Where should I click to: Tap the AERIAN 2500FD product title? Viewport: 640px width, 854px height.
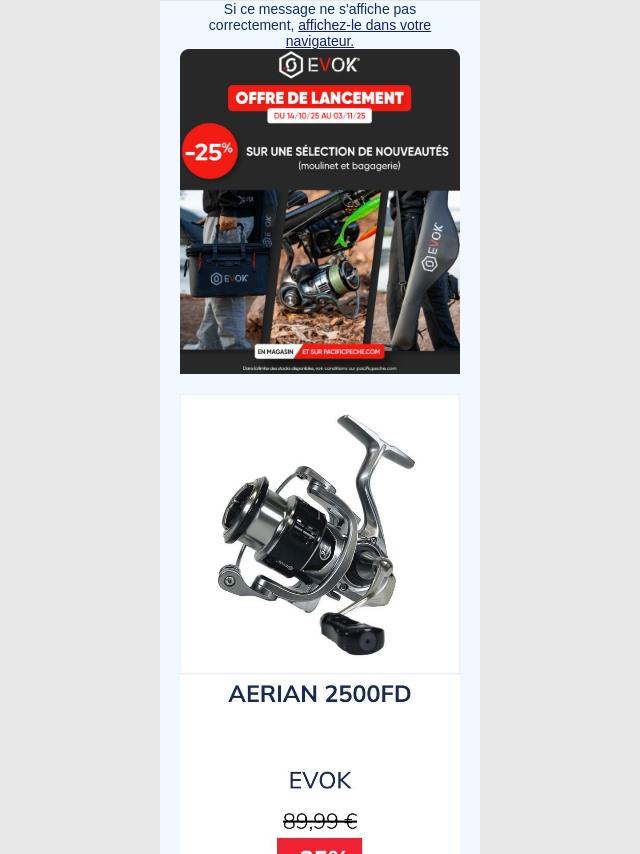pyautogui.click(x=319, y=694)
